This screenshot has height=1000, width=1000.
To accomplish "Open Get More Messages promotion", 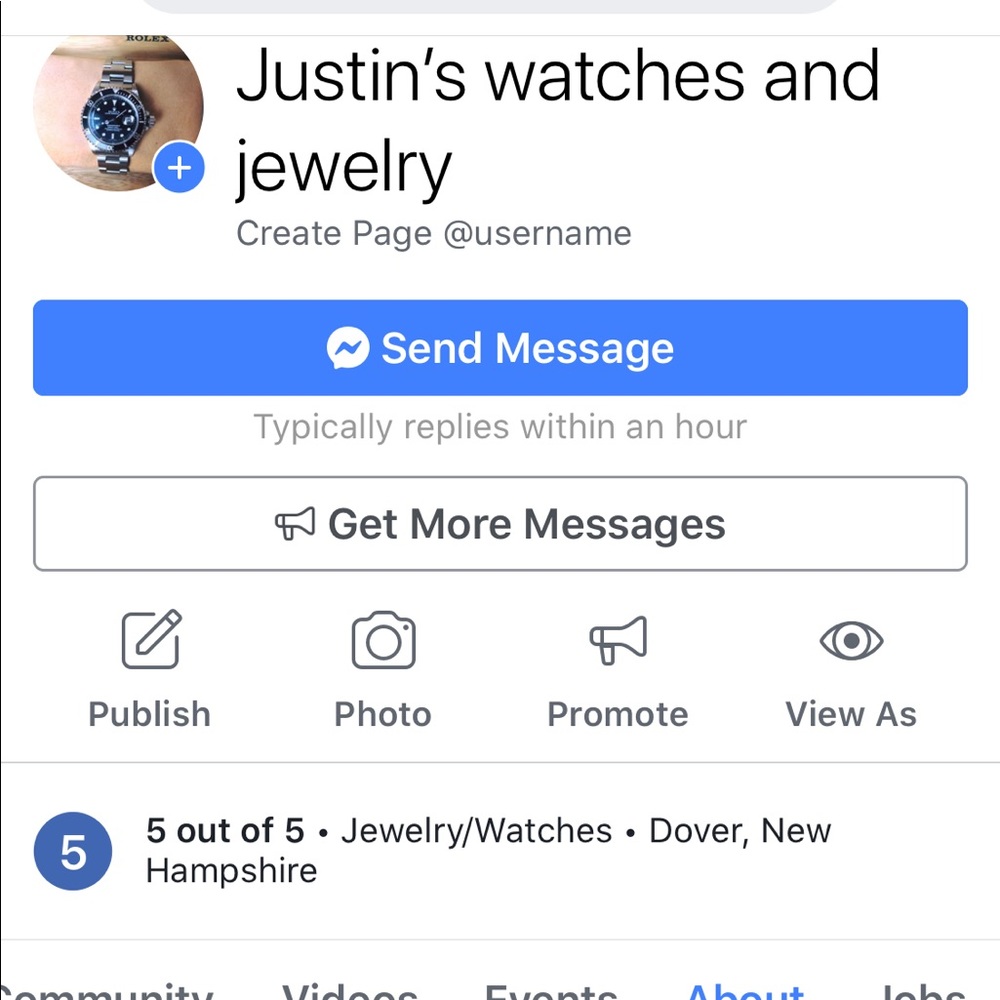I will click(x=500, y=524).
